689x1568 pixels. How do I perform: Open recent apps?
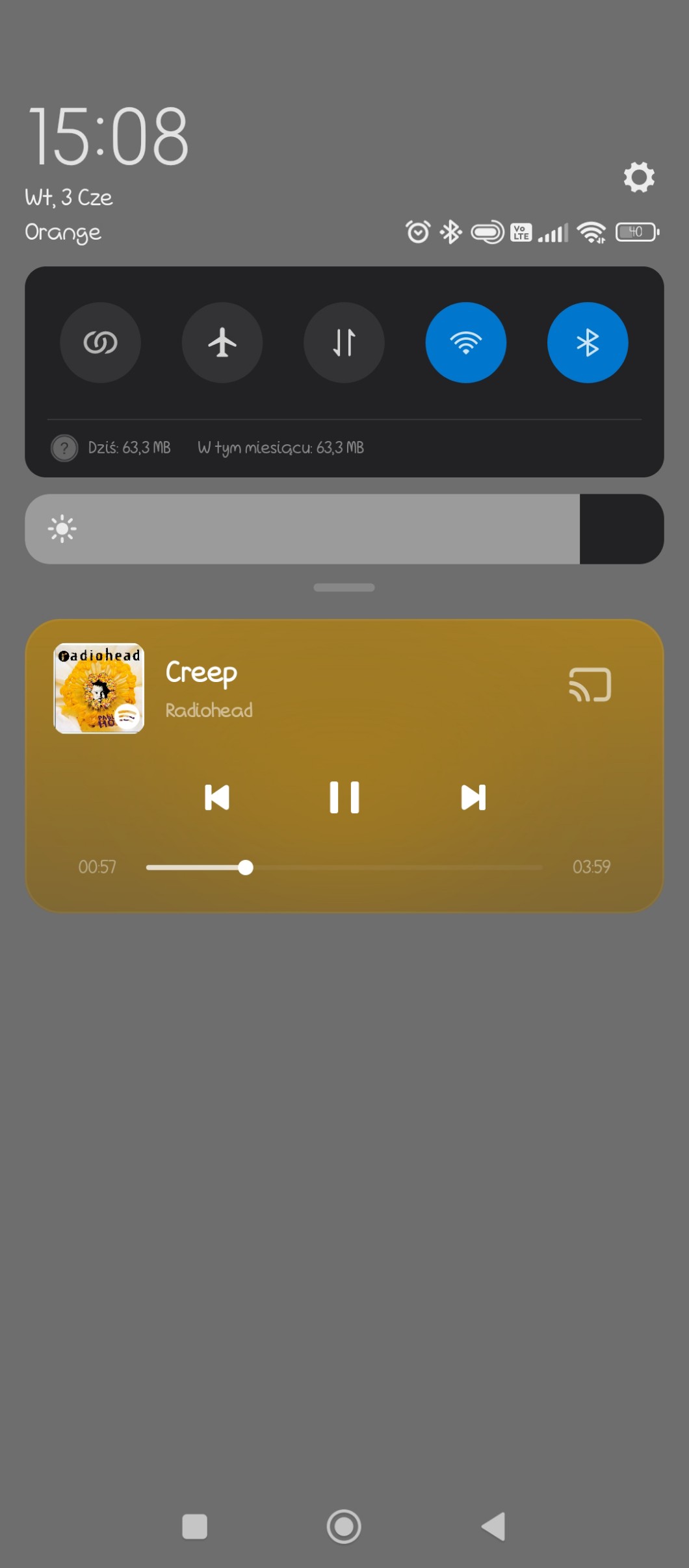point(195,1526)
